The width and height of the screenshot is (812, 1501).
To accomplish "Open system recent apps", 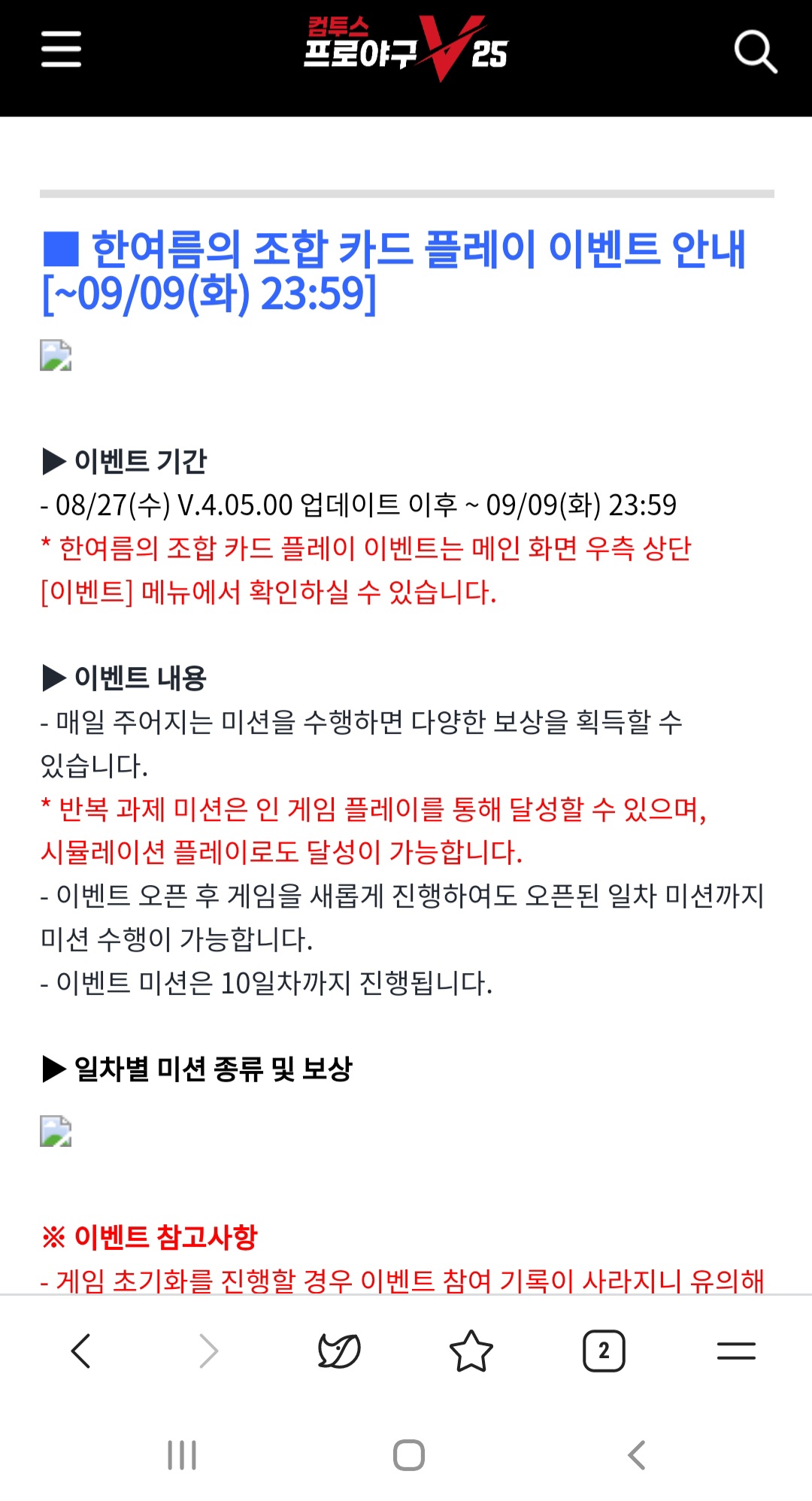I will tap(182, 1455).
